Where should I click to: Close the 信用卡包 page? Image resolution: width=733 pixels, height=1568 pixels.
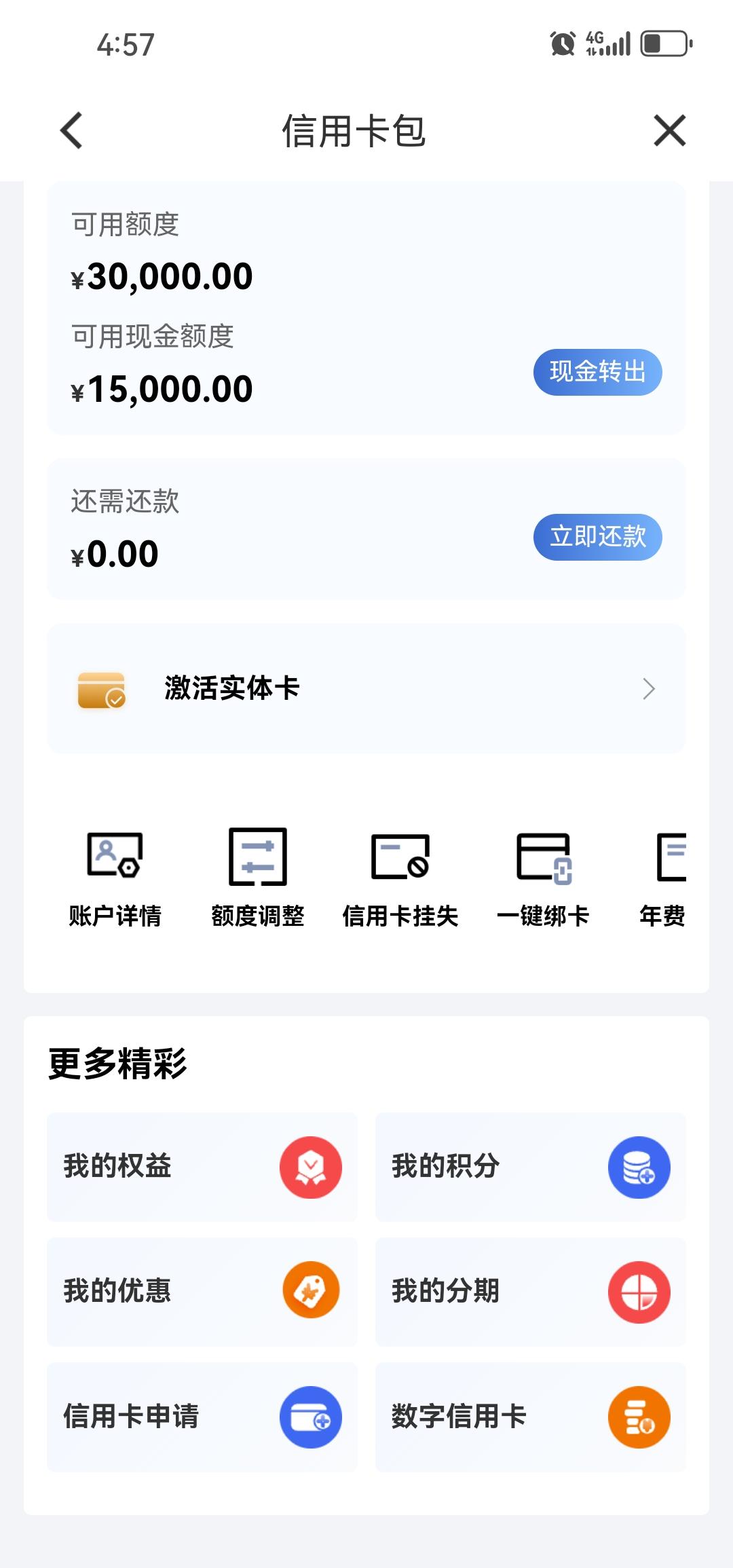click(x=669, y=130)
